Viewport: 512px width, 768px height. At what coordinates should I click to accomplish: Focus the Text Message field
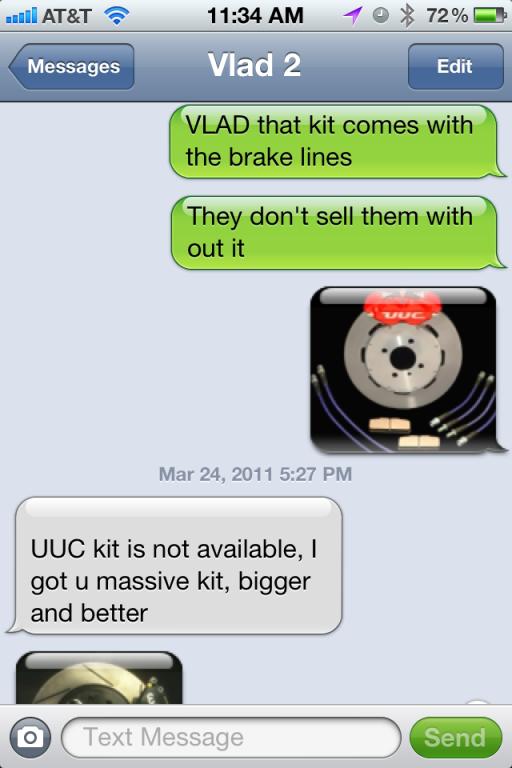[x=231, y=737]
